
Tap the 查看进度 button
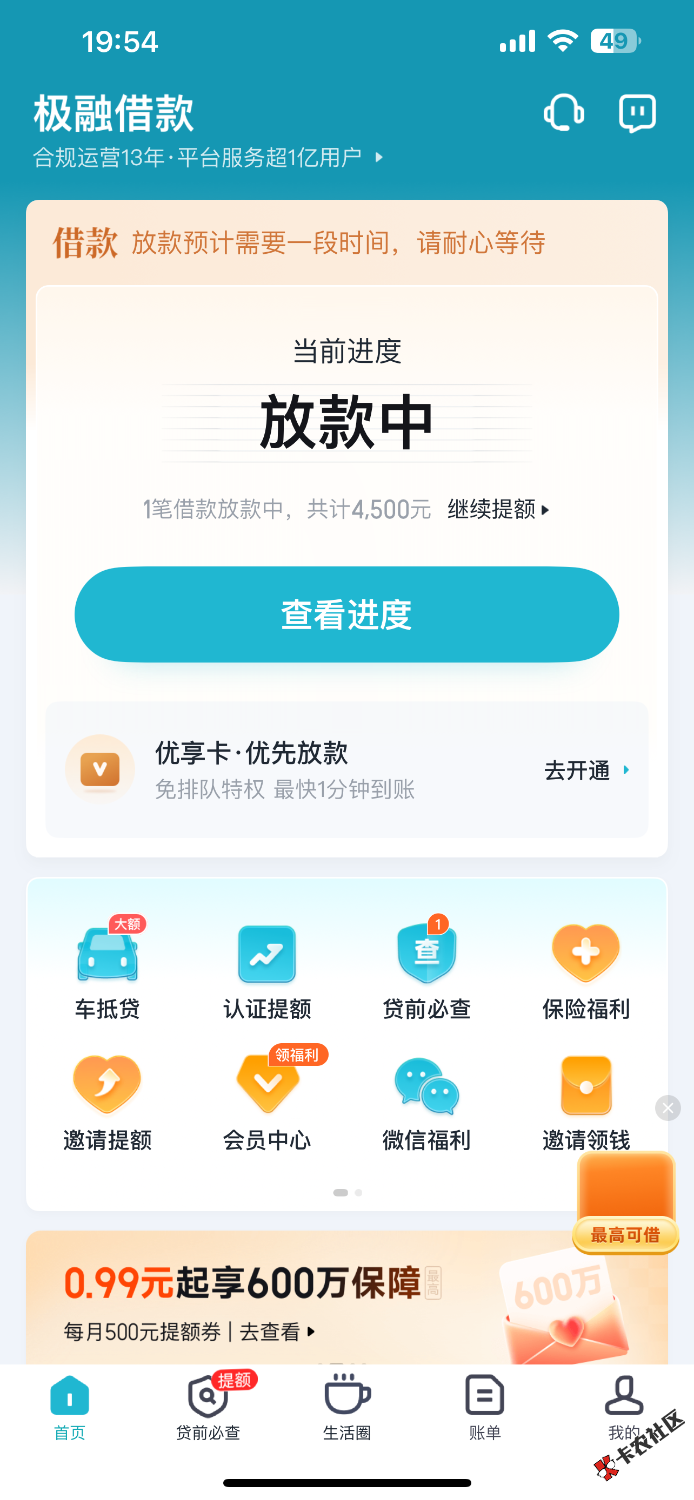pyautogui.click(x=347, y=614)
